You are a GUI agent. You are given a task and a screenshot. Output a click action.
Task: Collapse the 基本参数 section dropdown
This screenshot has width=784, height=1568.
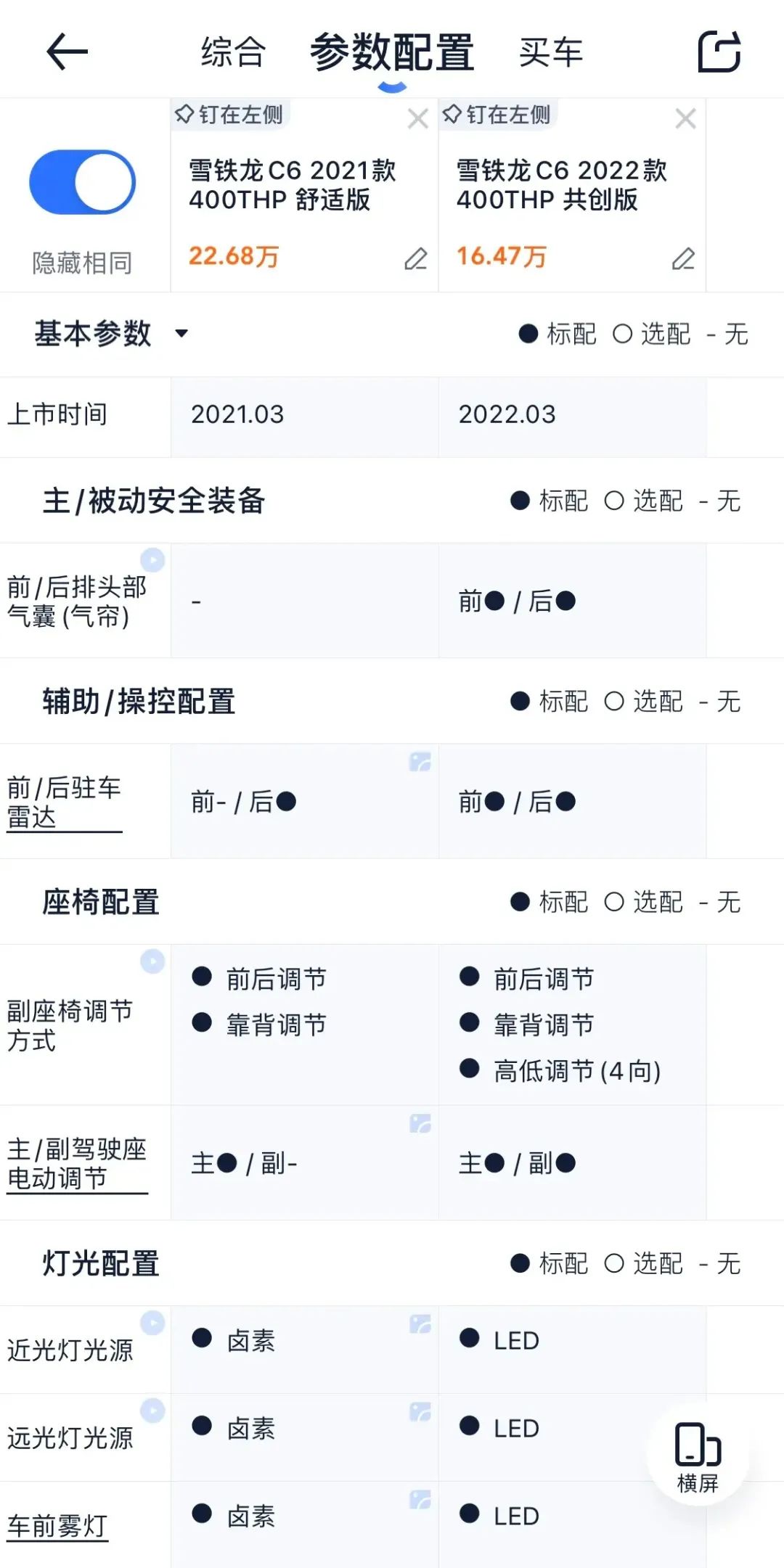[x=181, y=334]
